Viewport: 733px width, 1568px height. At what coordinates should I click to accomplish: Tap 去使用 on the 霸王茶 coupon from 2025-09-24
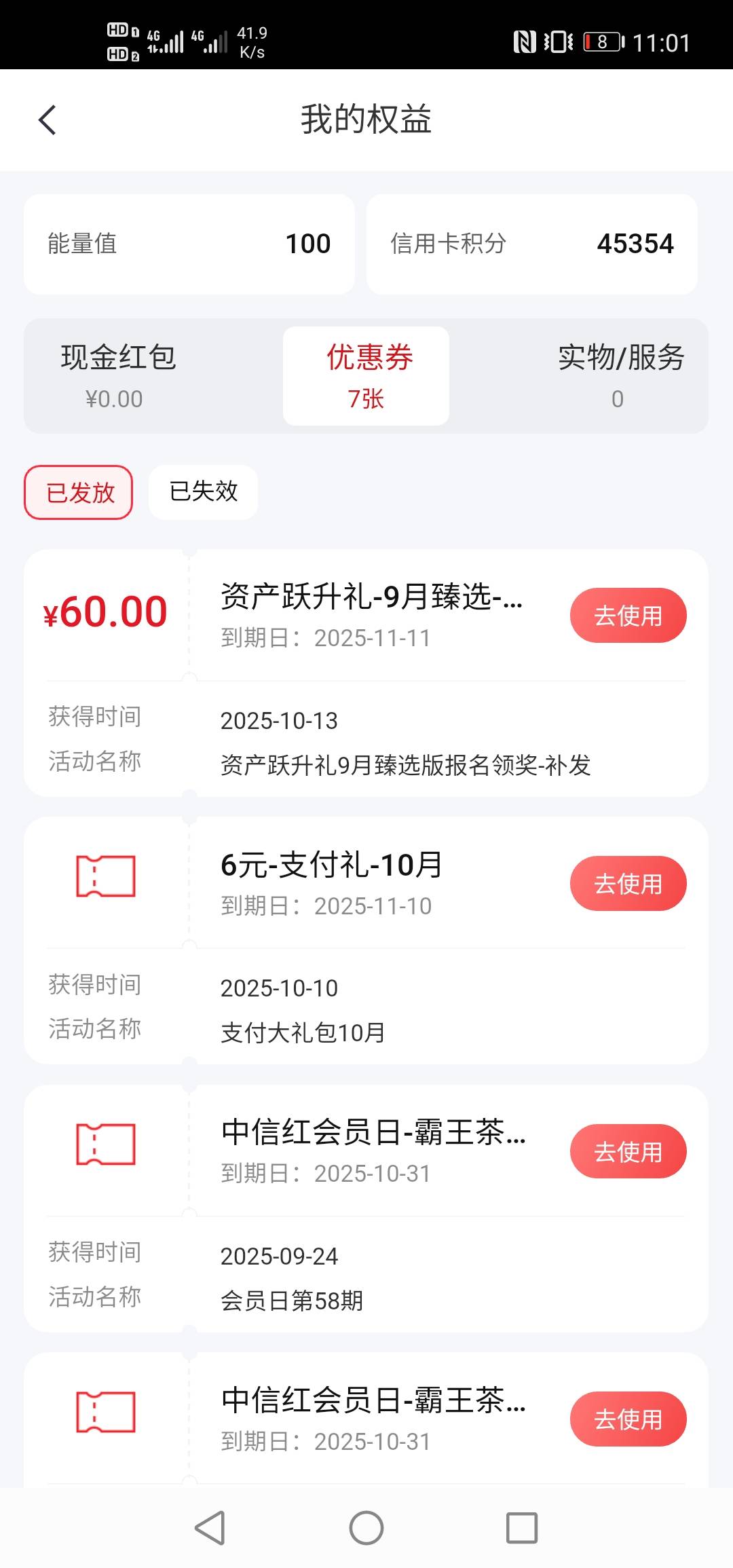pos(628,1151)
